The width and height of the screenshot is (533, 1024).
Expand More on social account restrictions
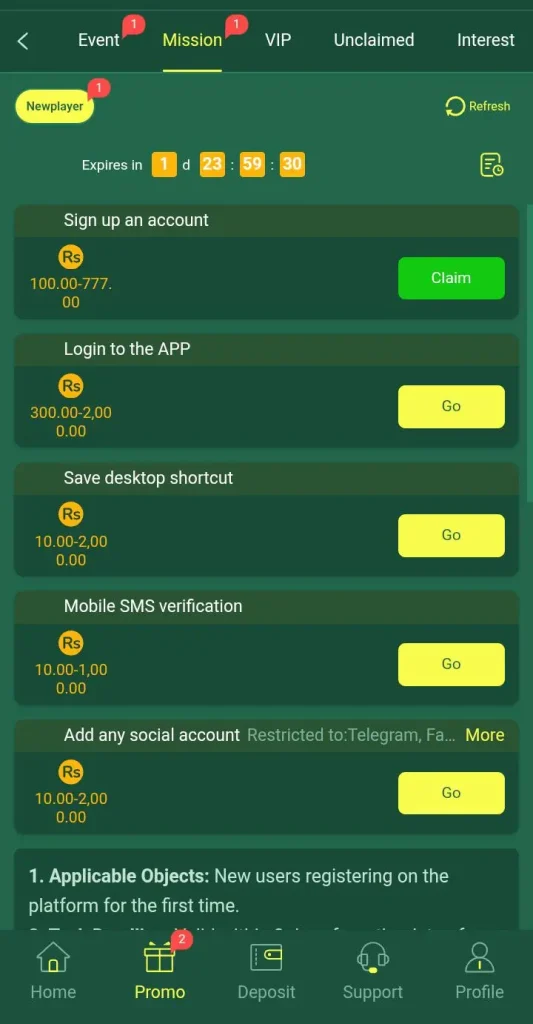click(x=485, y=735)
